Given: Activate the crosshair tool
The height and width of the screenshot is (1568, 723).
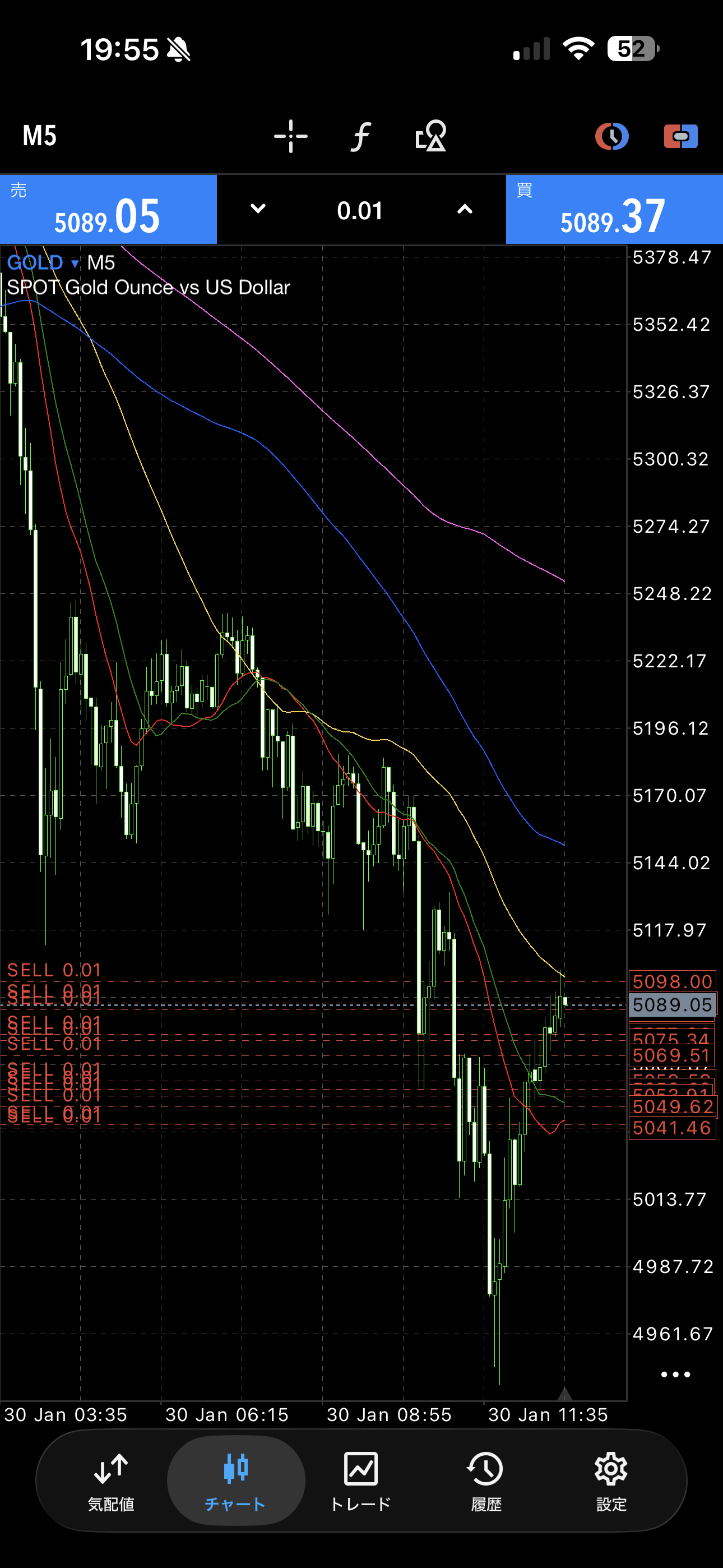Looking at the screenshot, I should (x=290, y=136).
